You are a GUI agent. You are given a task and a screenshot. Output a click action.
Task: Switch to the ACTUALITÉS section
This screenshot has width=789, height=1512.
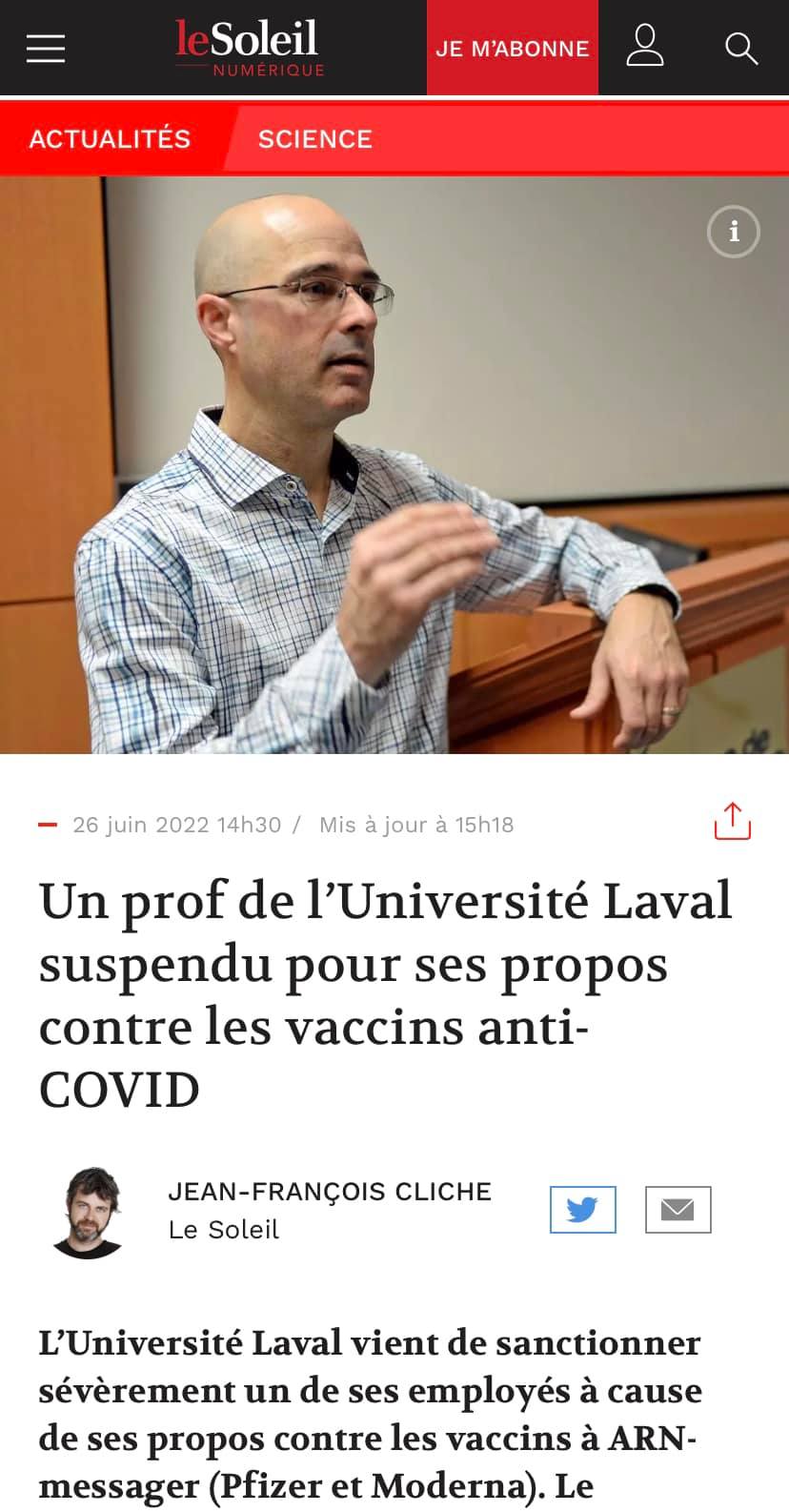click(110, 139)
